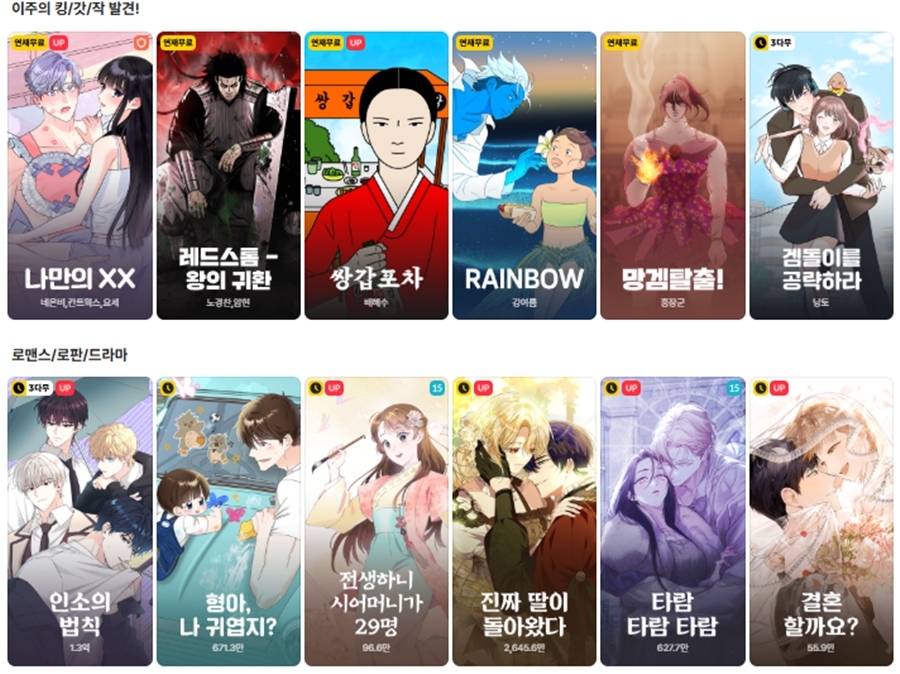Open 레드스톰 - 왕의 귀환 webtoon
This screenshot has height=674, width=900.
coord(228,176)
